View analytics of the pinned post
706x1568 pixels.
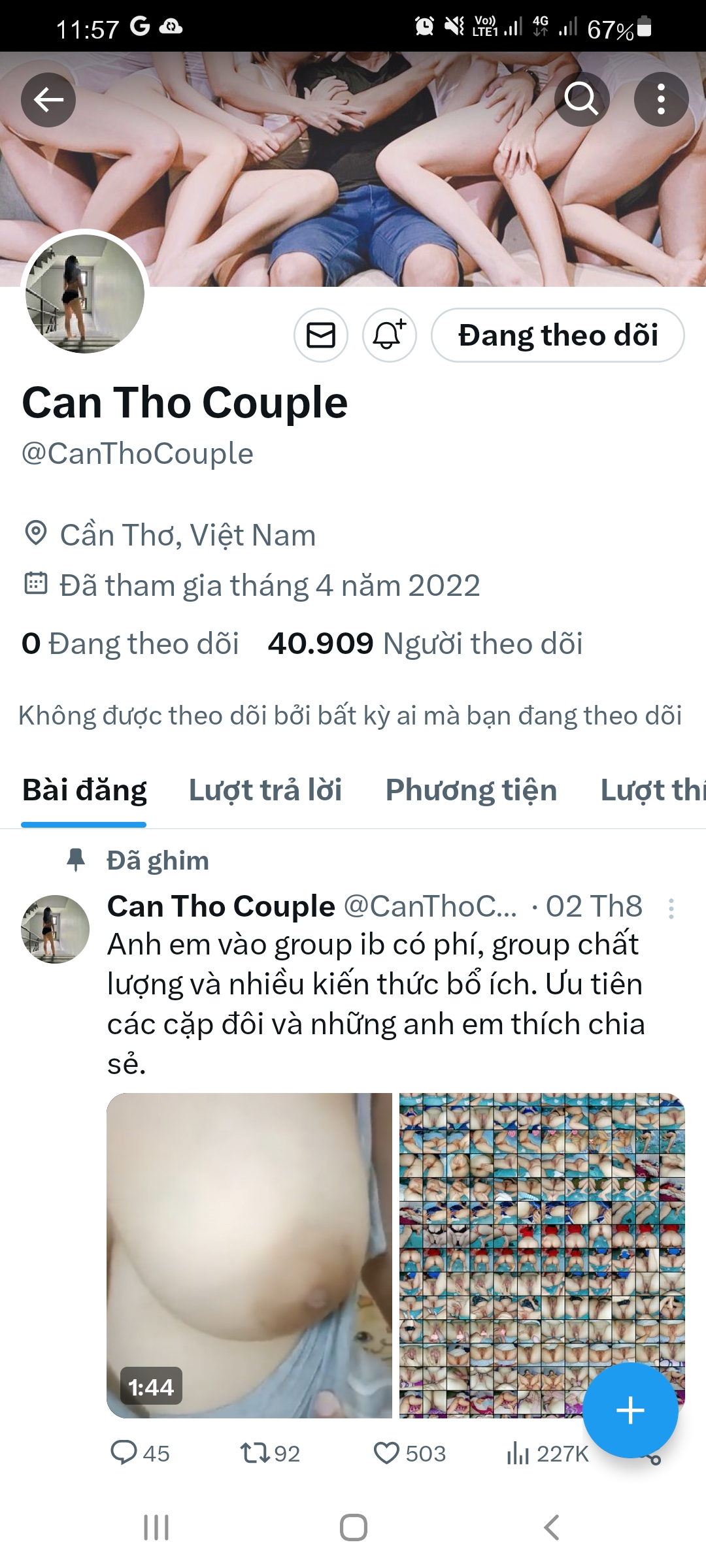pyautogui.click(x=548, y=1453)
